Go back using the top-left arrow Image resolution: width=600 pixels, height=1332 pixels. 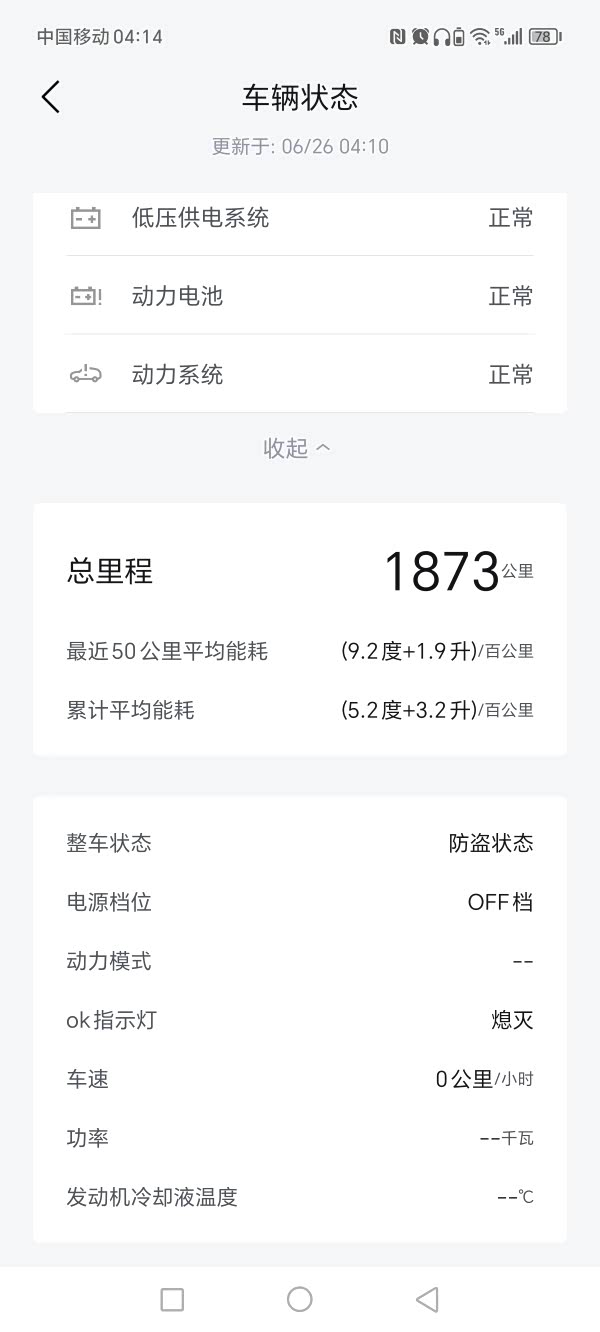point(51,97)
